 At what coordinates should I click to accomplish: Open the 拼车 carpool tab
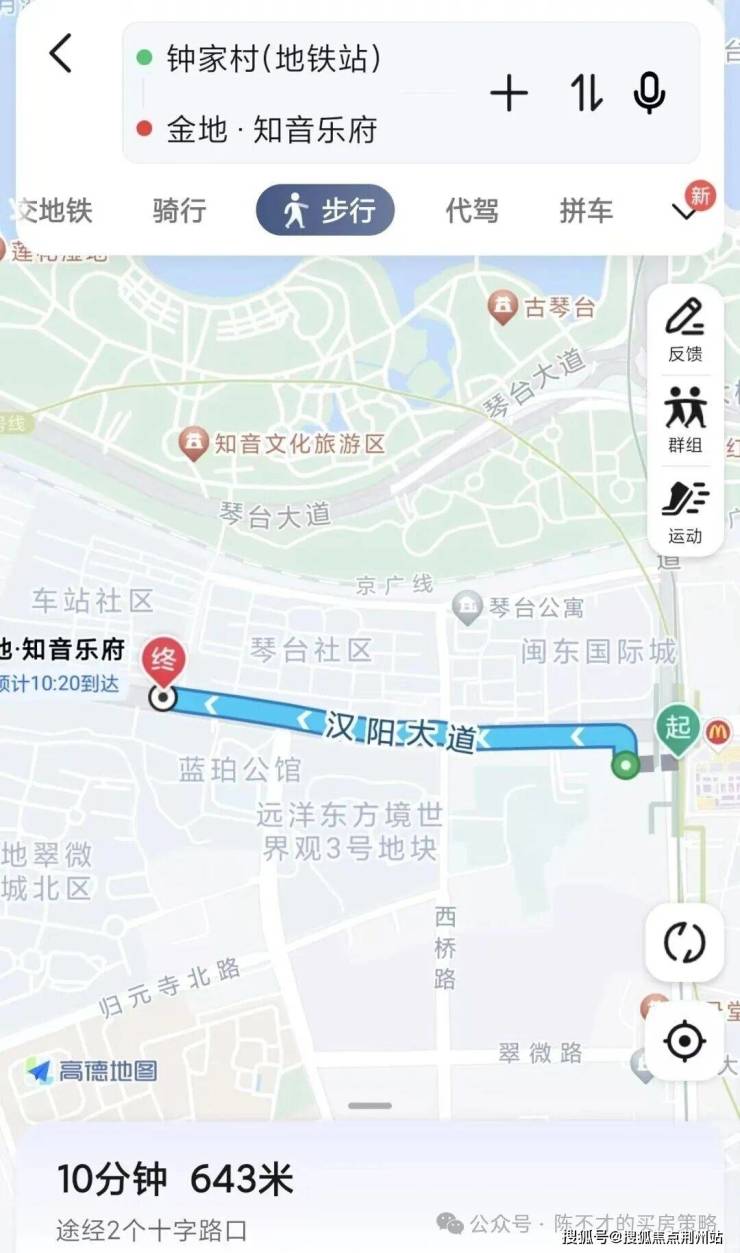[x=586, y=211]
